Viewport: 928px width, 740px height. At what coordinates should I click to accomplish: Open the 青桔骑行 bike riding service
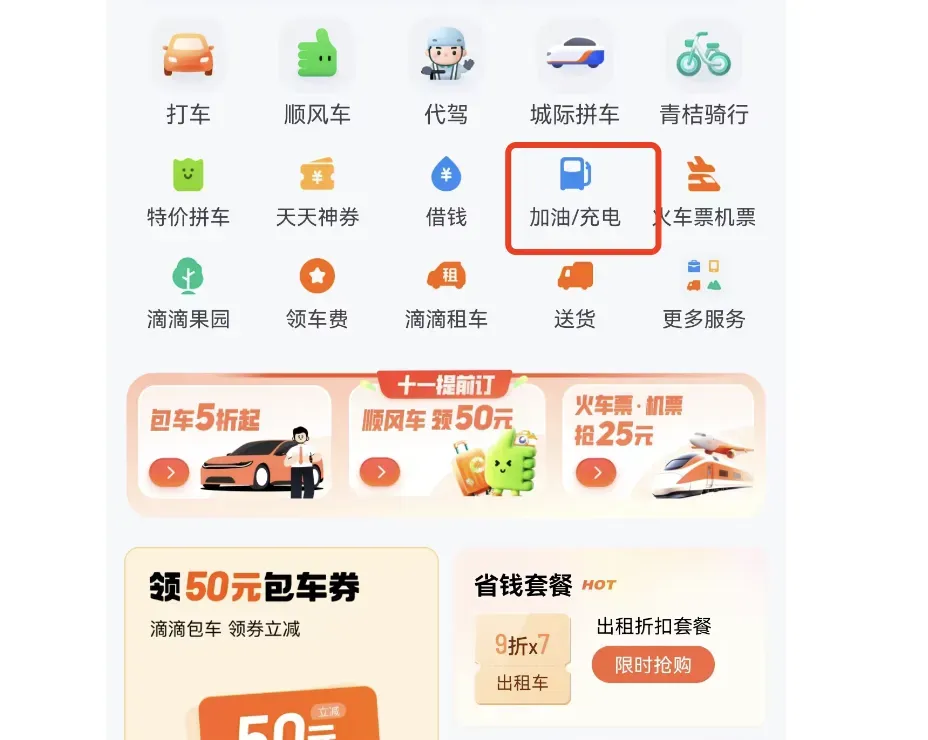tap(704, 75)
